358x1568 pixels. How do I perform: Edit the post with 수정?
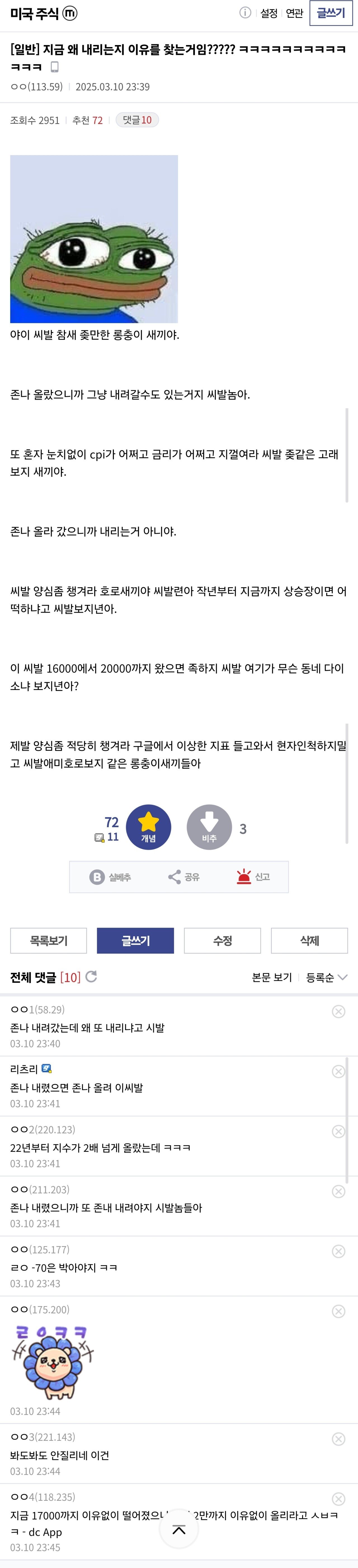point(222,940)
